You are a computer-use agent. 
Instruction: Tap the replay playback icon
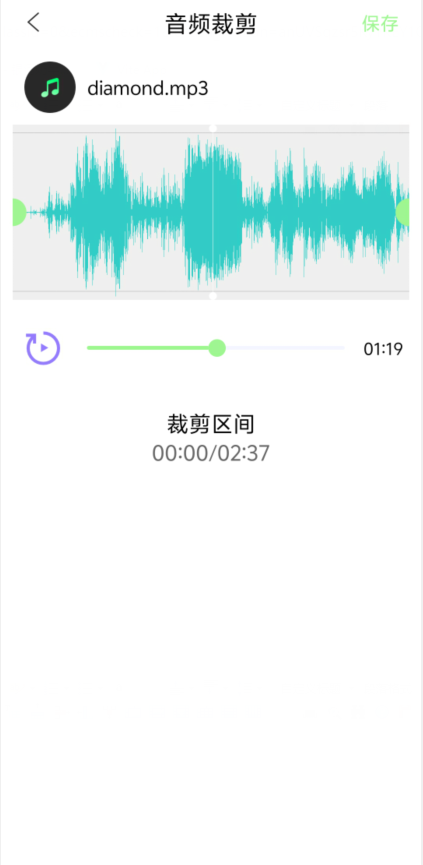click(x=43, y=348)
